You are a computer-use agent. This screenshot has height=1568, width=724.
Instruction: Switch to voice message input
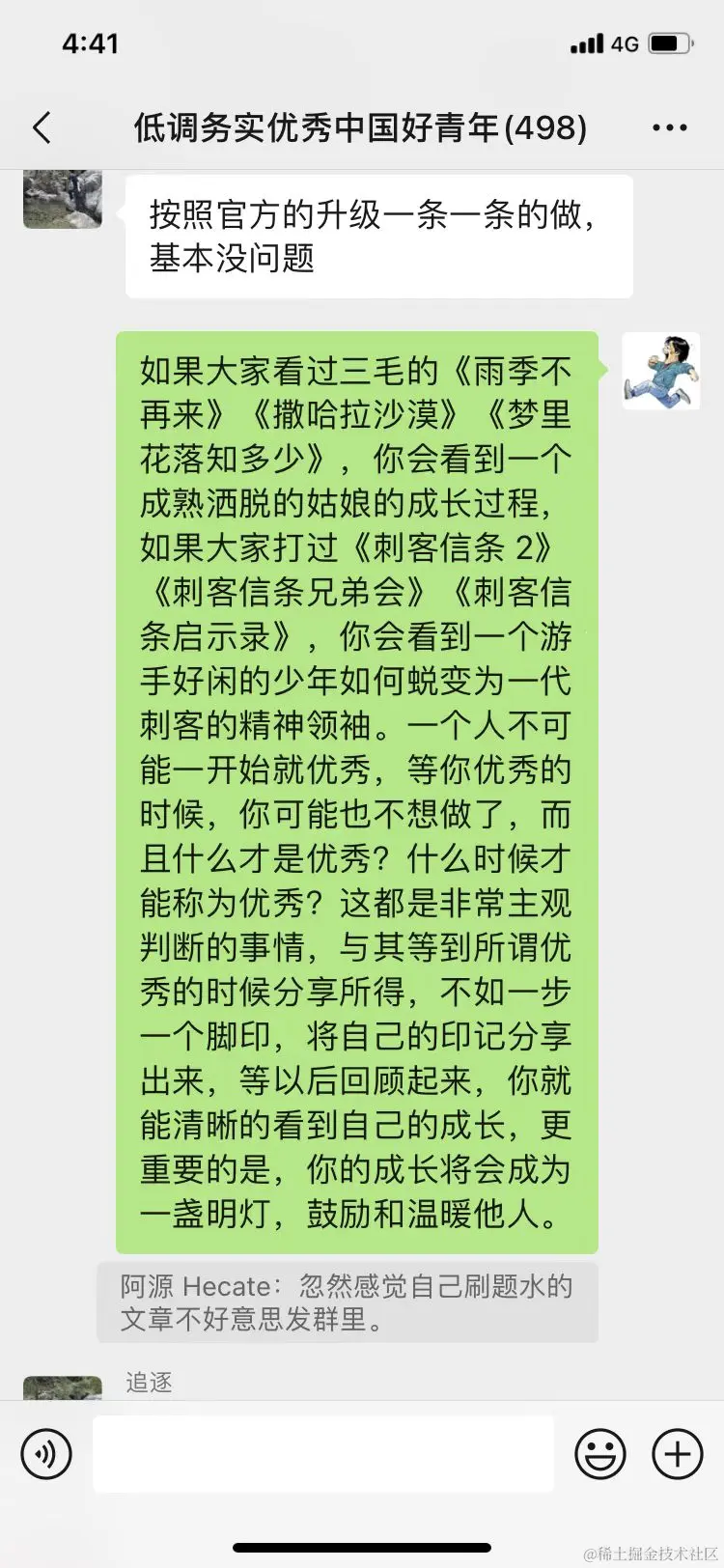(46, 1453)
